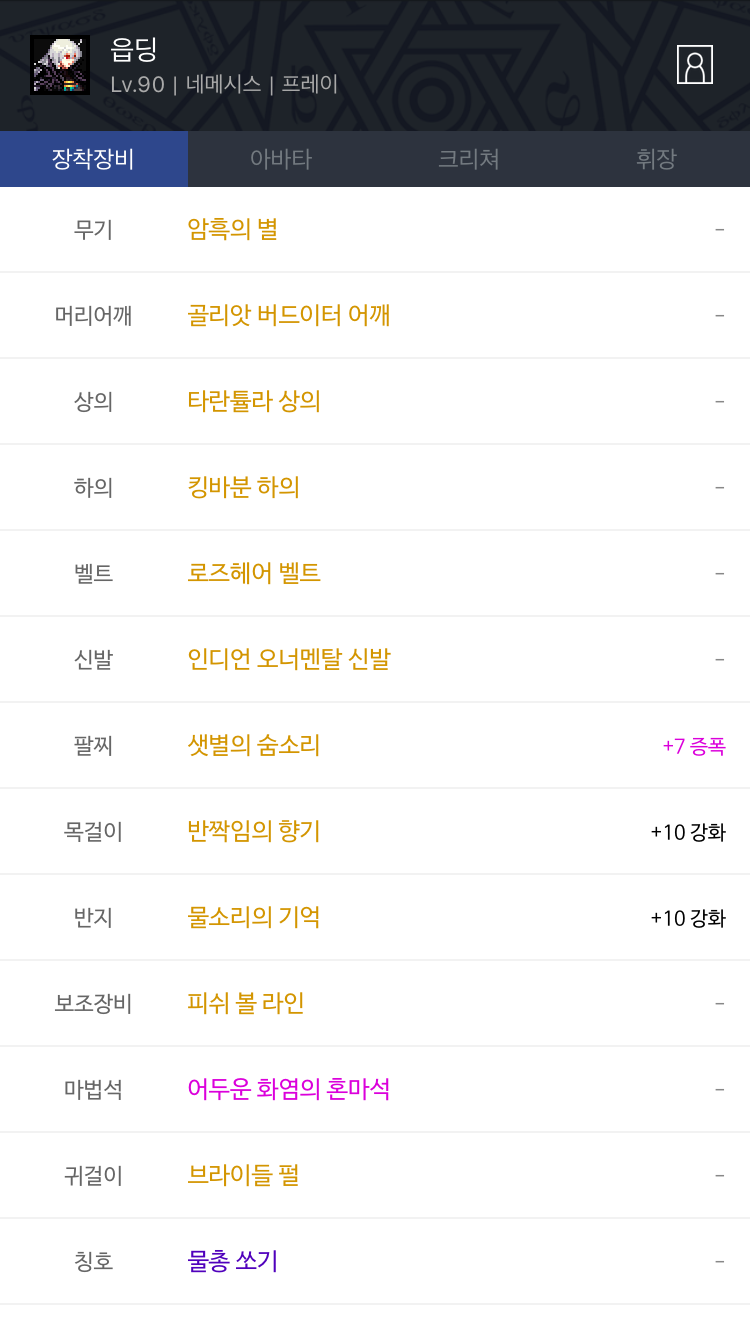The height and width of the screenshot is (1334, 750).
Task: Tap the character avatar 읍딩
Action: 60,65
